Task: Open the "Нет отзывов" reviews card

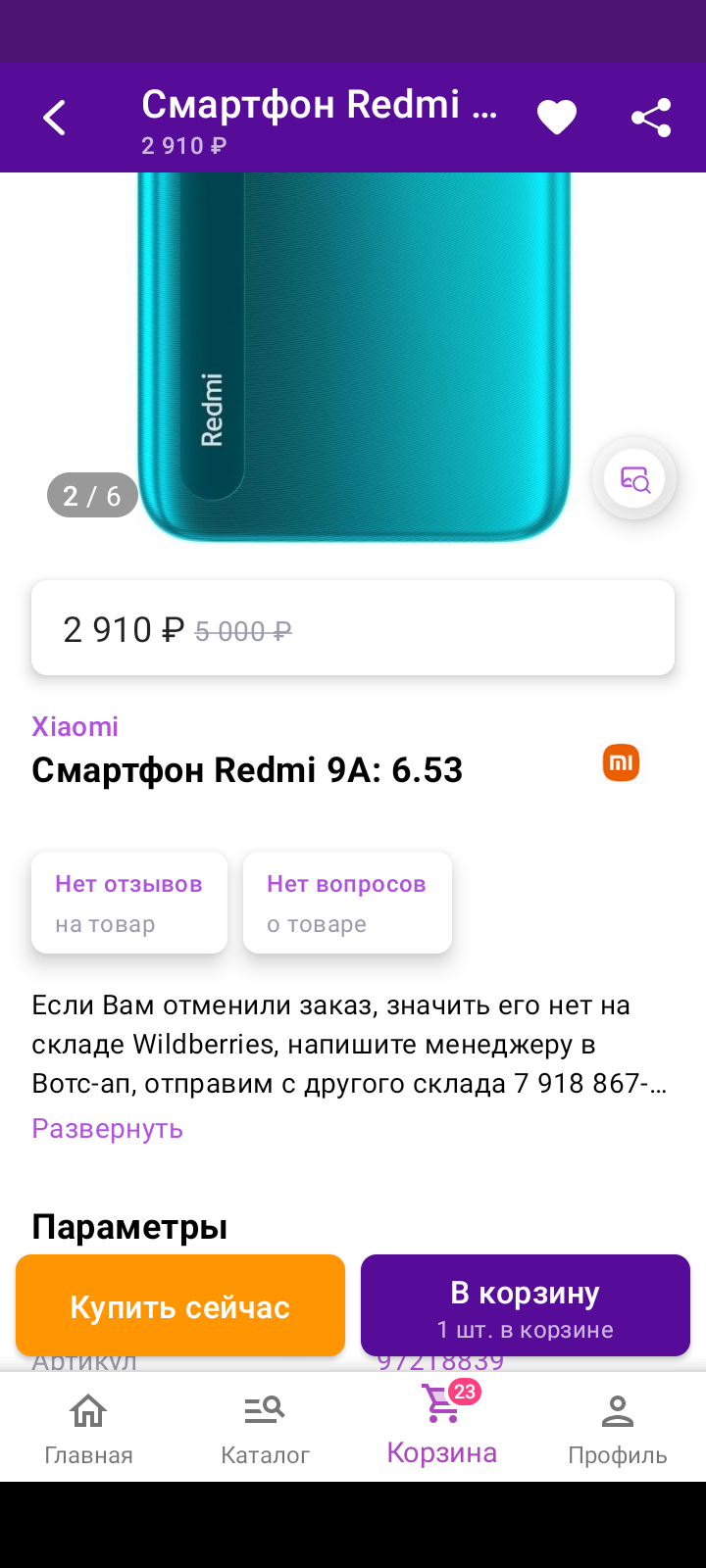Action: (x=129, y=903)
